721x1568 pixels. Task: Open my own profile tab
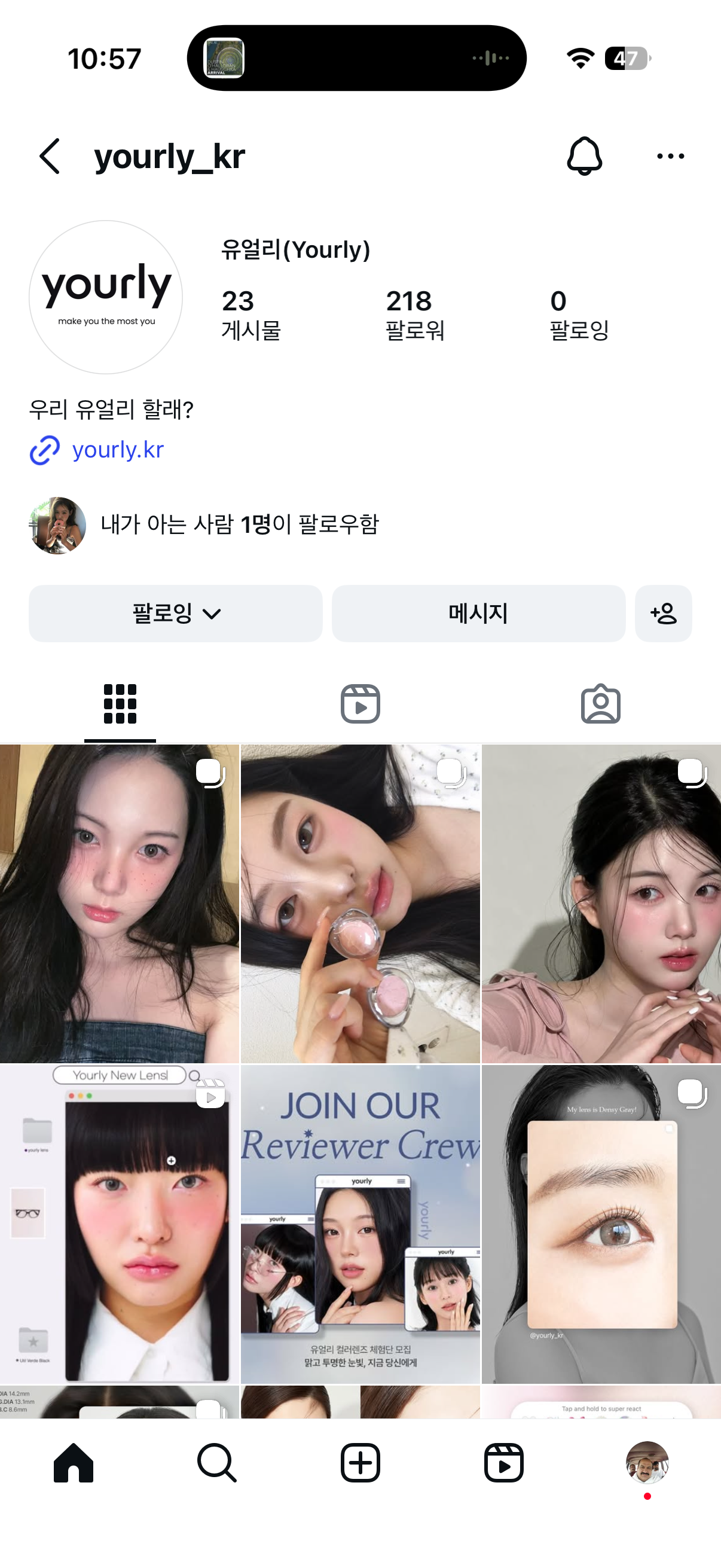coord(647,1462)
